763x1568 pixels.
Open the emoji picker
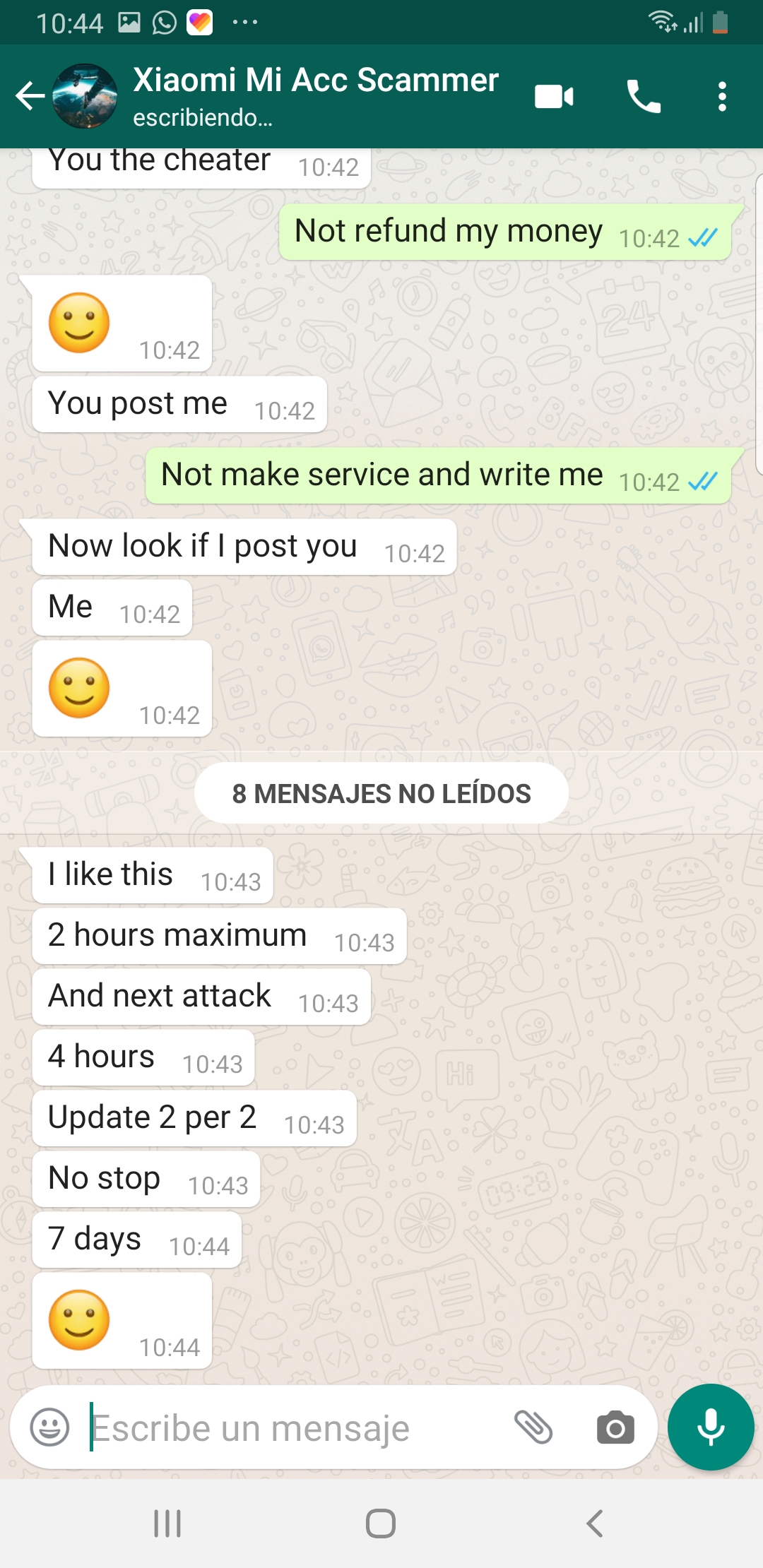coord(49,1427)
